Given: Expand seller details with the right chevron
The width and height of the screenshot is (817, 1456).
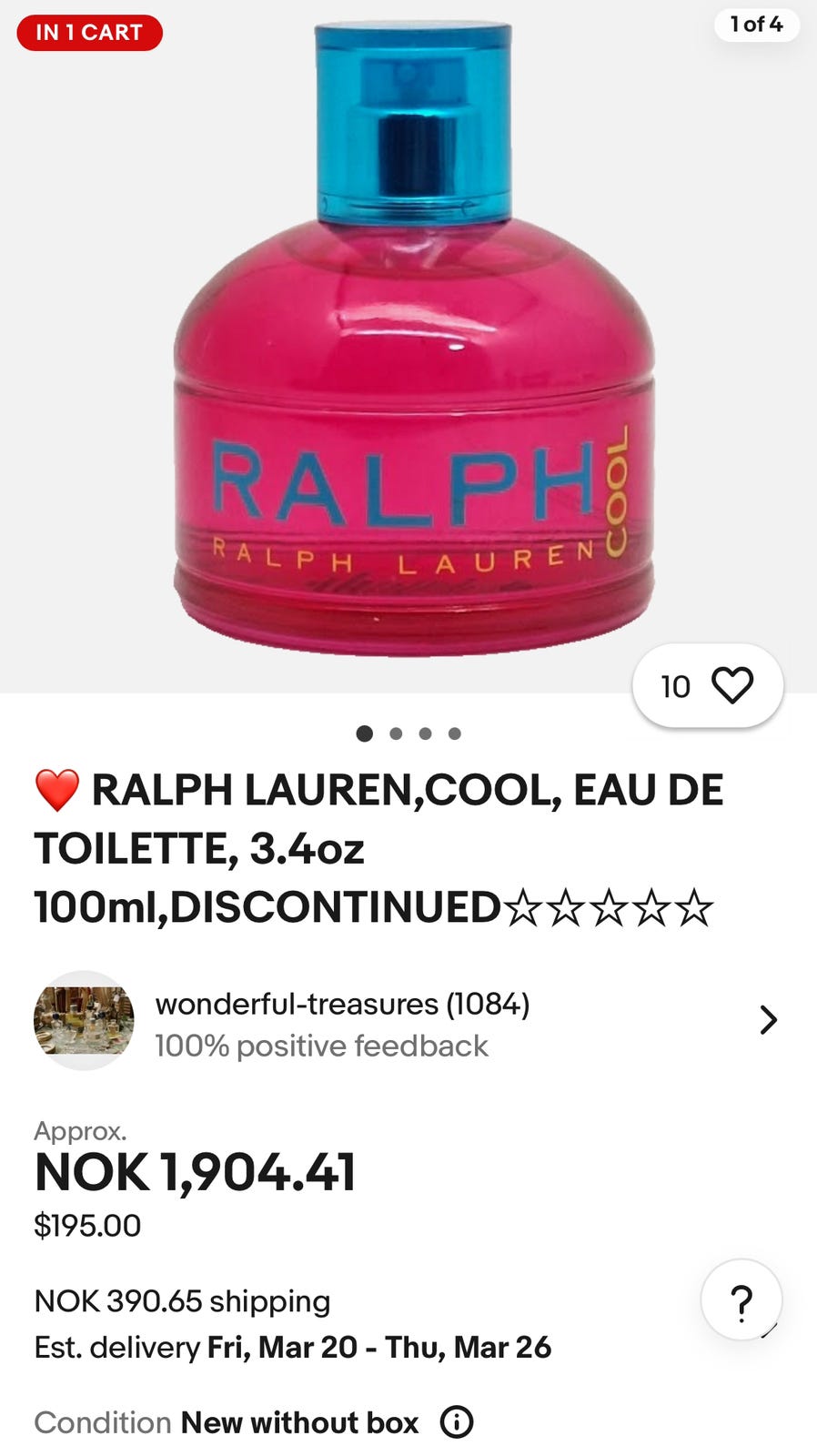Looking at the screenshot, I should [769, 1020].
